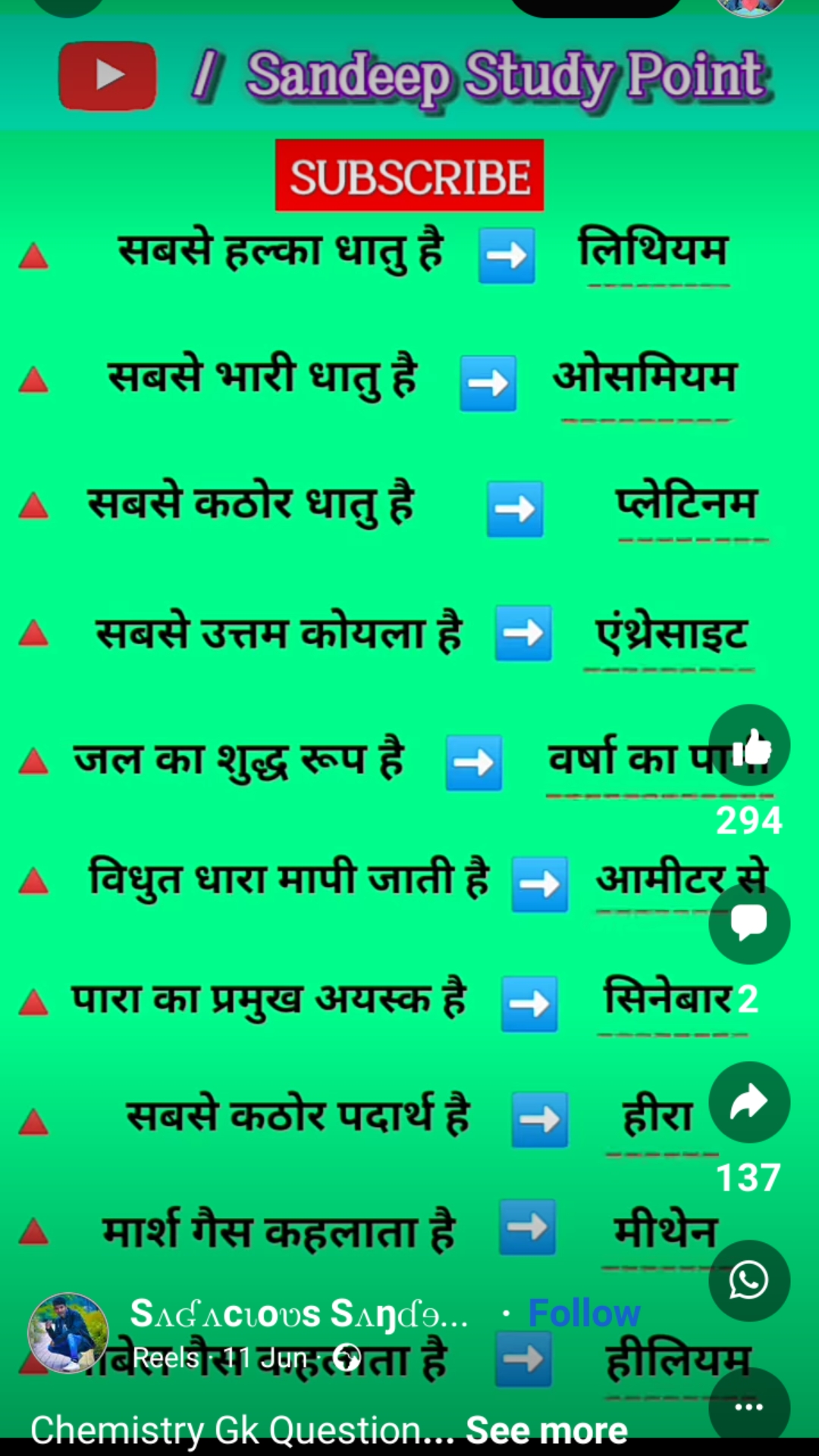Share this reel
819x1456 pixels.
[749, 1103]
